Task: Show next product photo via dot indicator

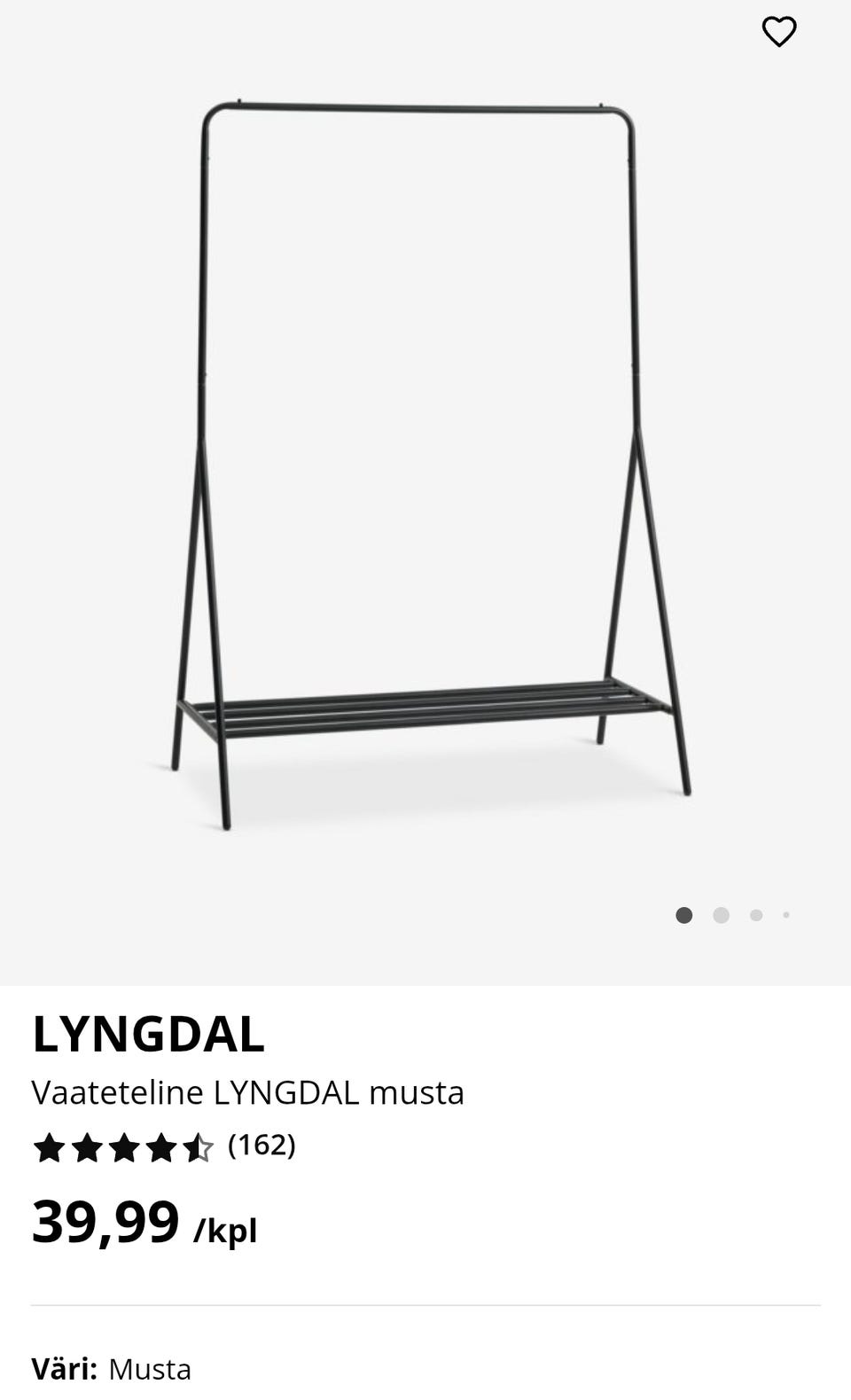Action: 720,914
